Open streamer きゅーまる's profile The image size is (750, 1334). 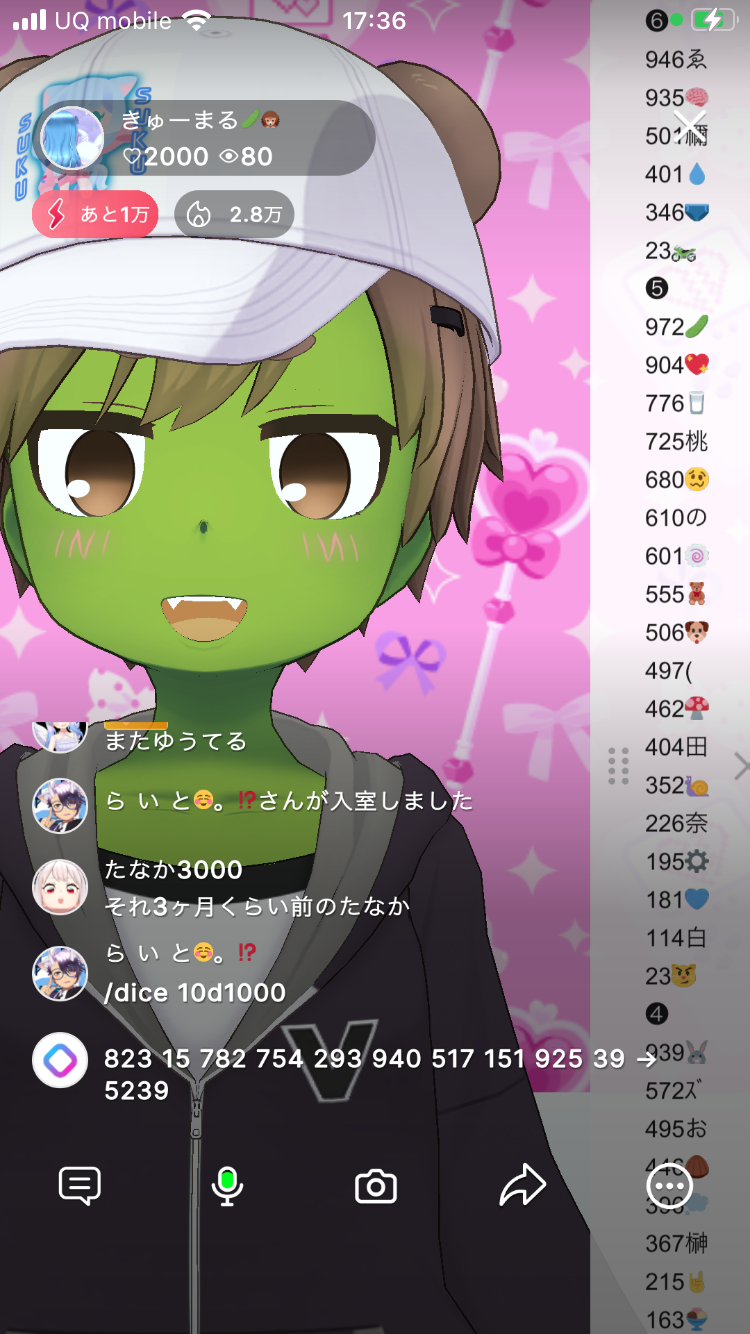(72, 138)
